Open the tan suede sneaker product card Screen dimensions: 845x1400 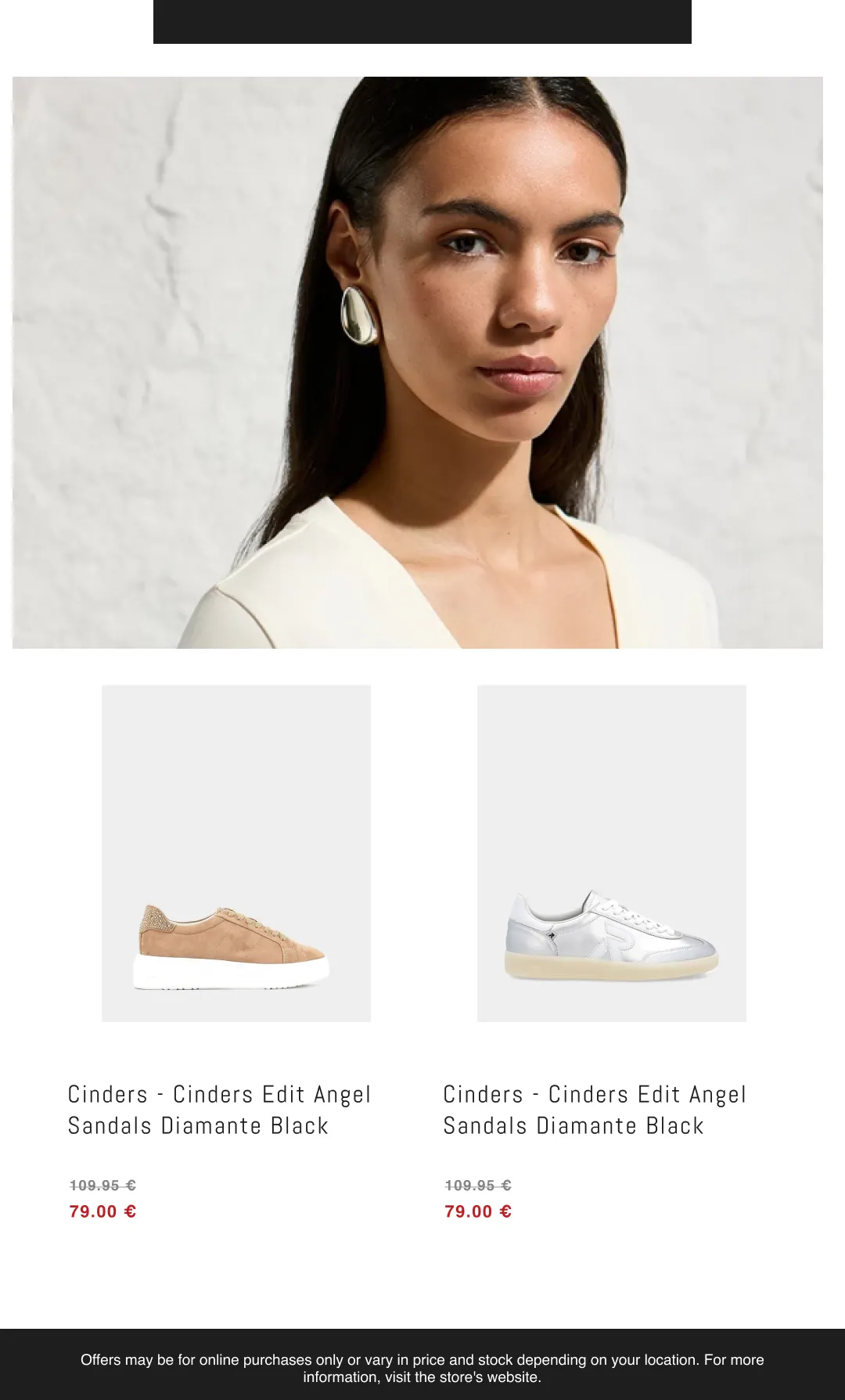click(x=236, y=853)
